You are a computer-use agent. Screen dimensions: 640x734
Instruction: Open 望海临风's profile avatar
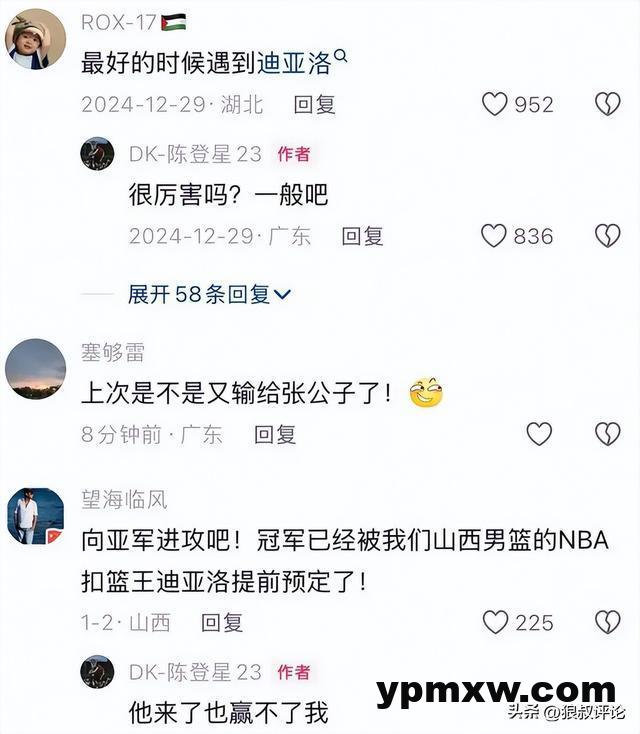(35, 517)
